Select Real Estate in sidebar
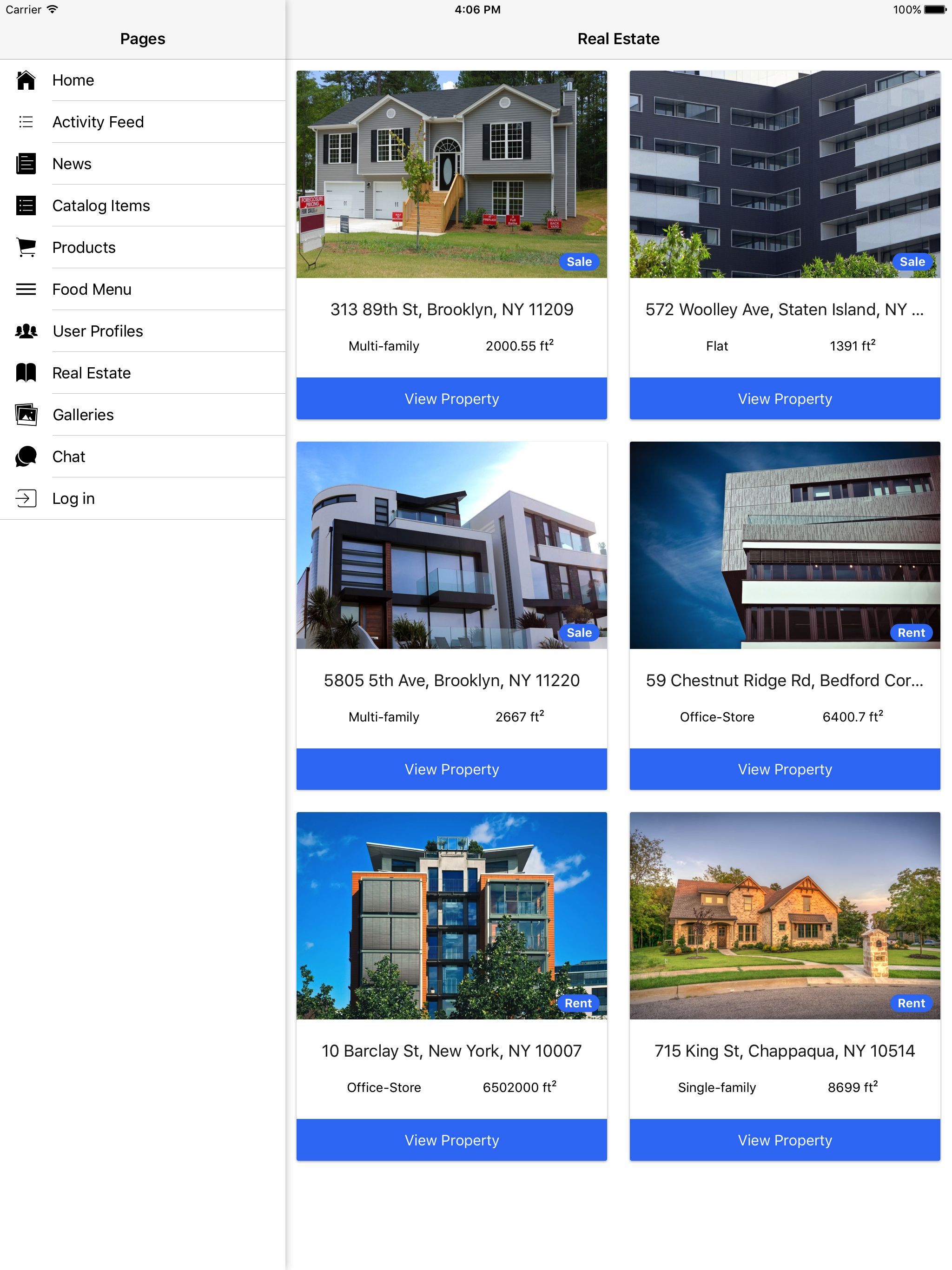This screenshot has height=1270, width=952. tap(91, 373)
